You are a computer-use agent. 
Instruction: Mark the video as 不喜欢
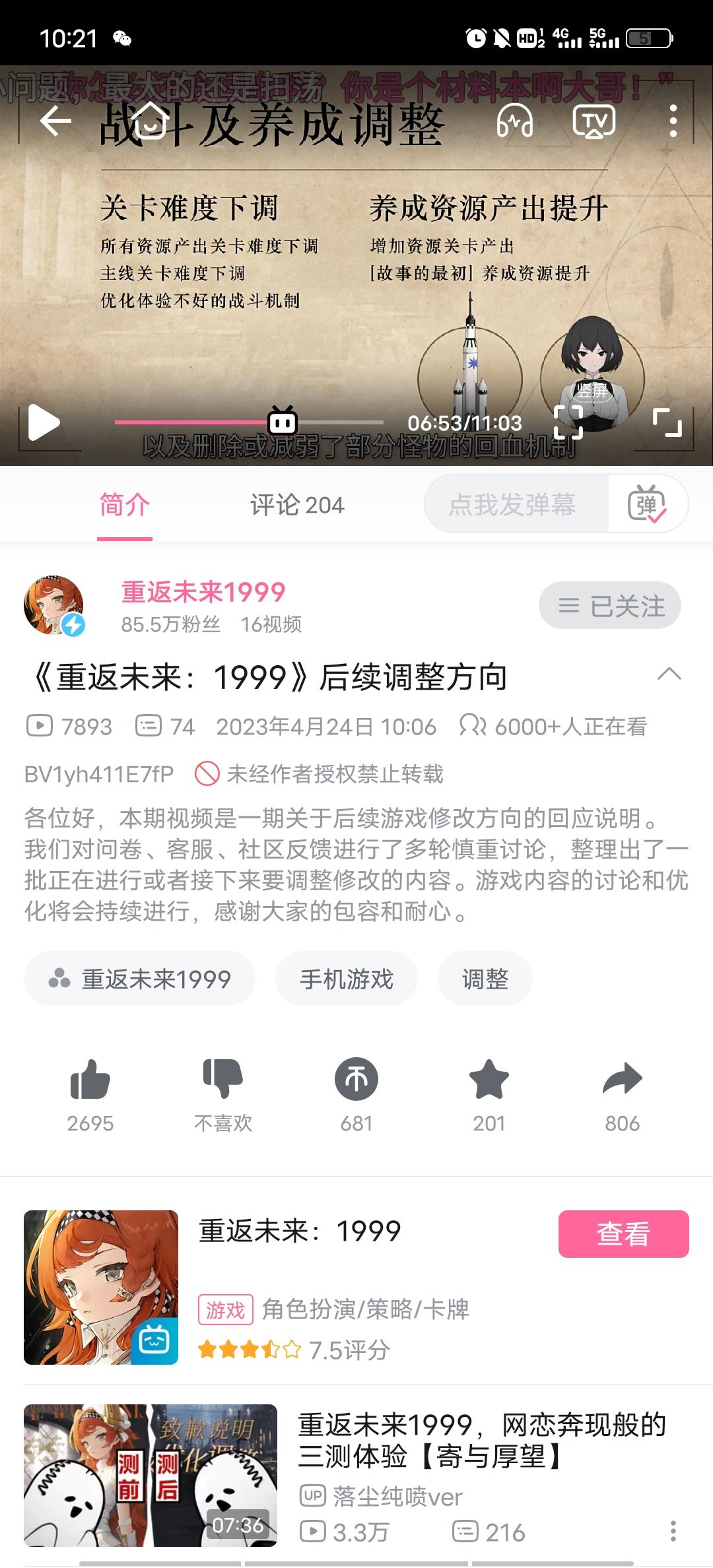(x=223, y=1095)
